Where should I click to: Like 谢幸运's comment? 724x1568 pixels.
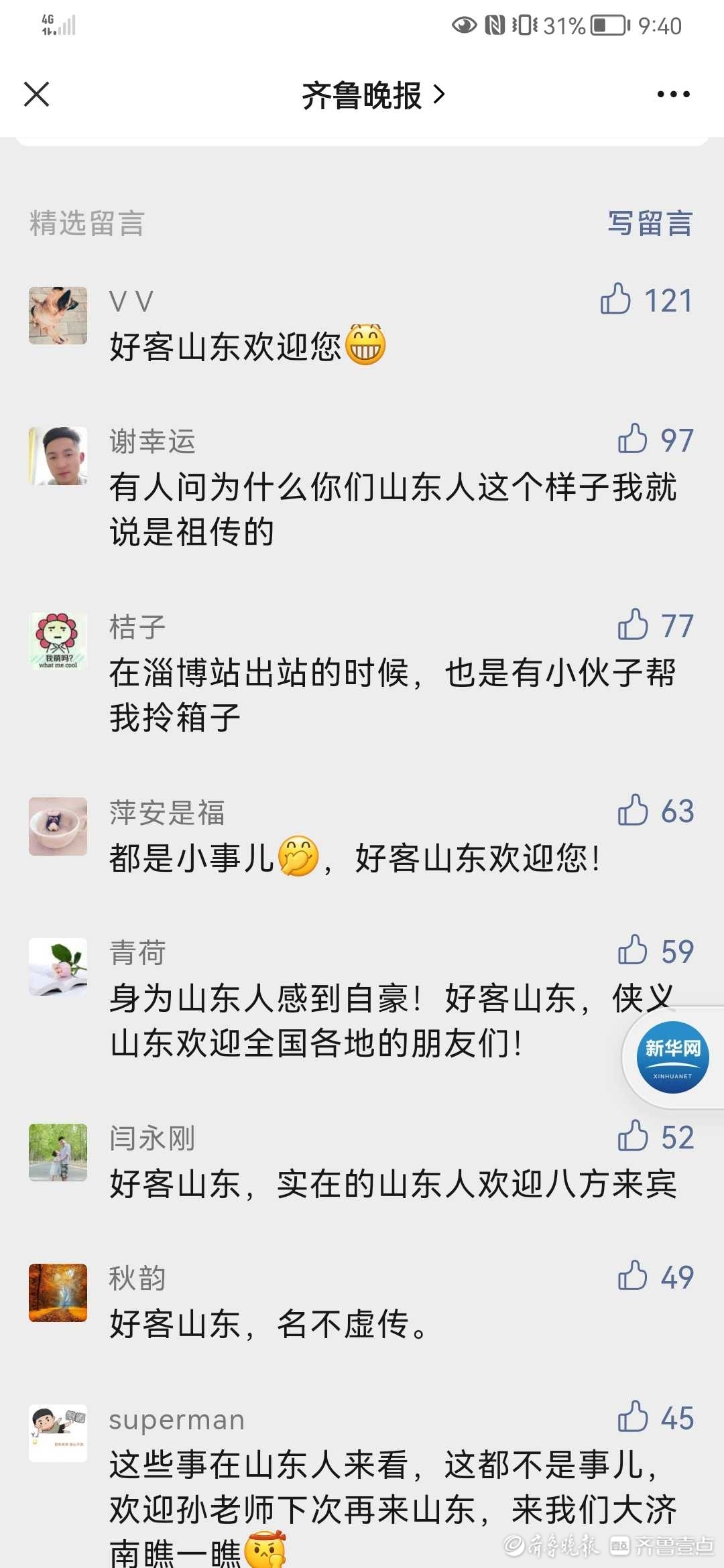pos(633,439)
